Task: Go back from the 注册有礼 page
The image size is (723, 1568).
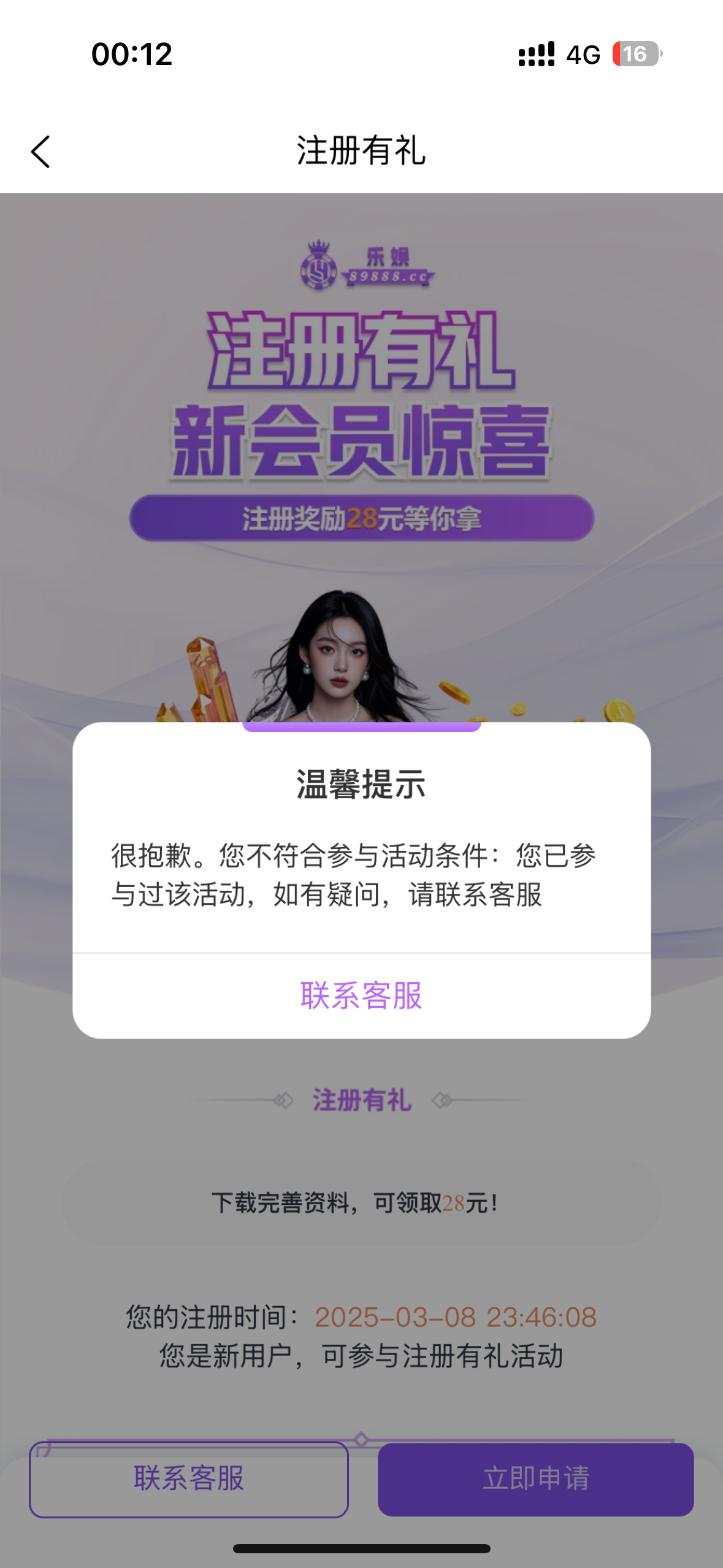Action: 40,152
